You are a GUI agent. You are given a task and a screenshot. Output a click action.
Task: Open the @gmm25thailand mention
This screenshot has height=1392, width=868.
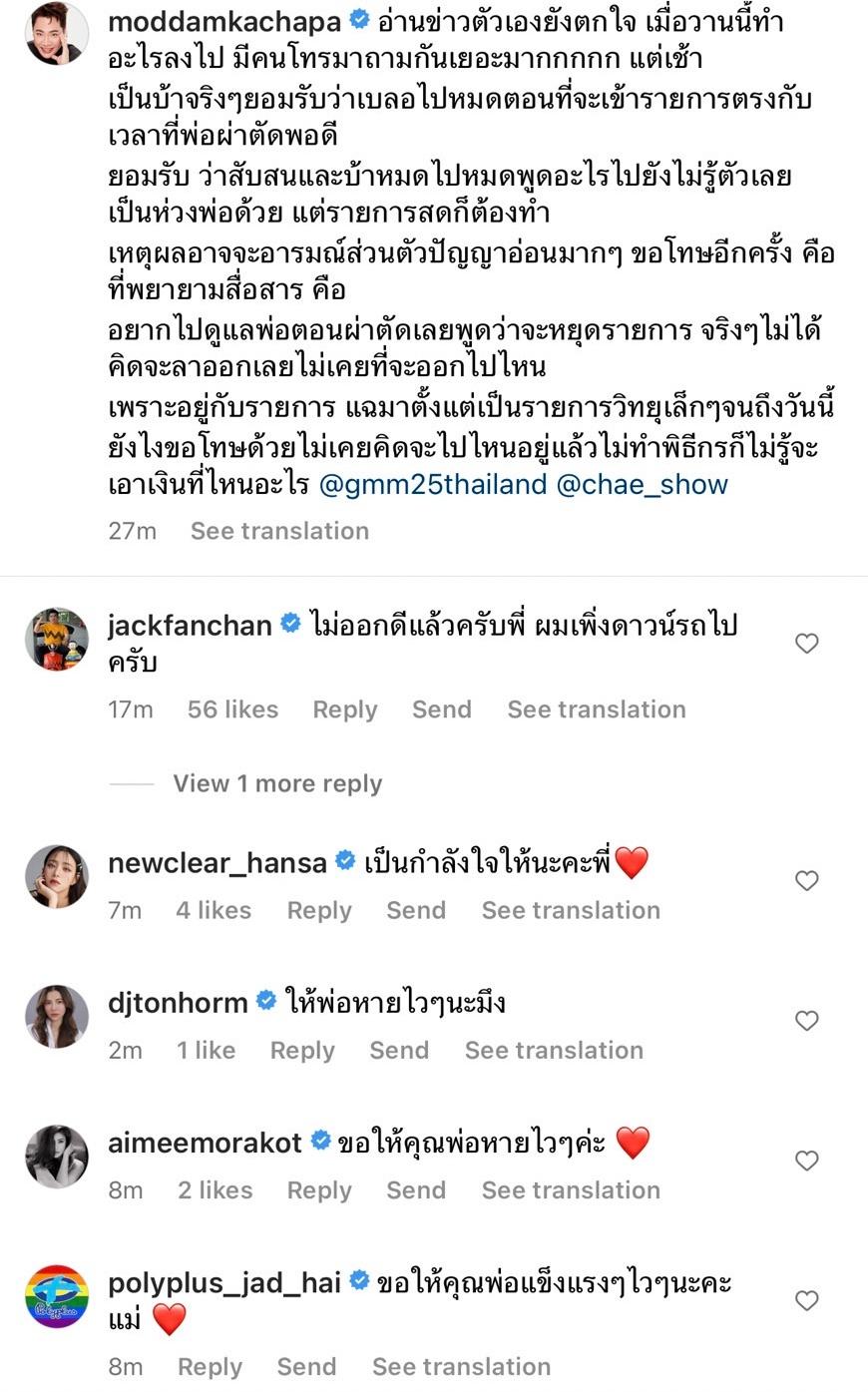[x=433, y=485]
